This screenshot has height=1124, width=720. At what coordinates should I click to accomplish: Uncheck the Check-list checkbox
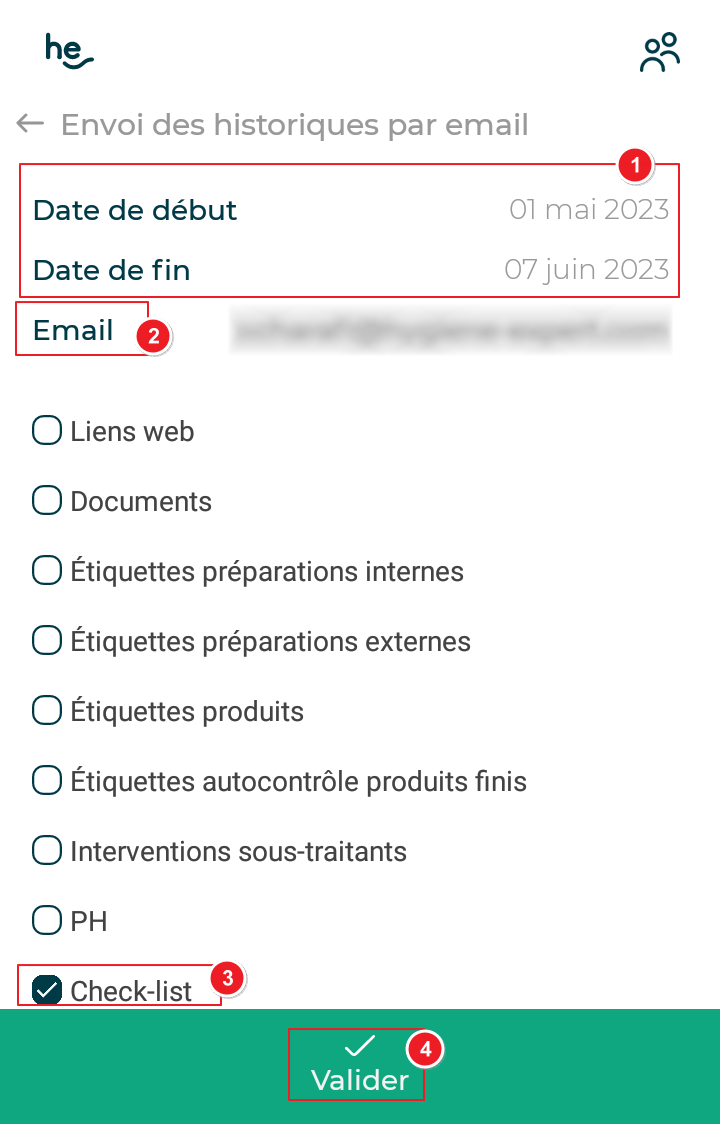tap(46, 990)
